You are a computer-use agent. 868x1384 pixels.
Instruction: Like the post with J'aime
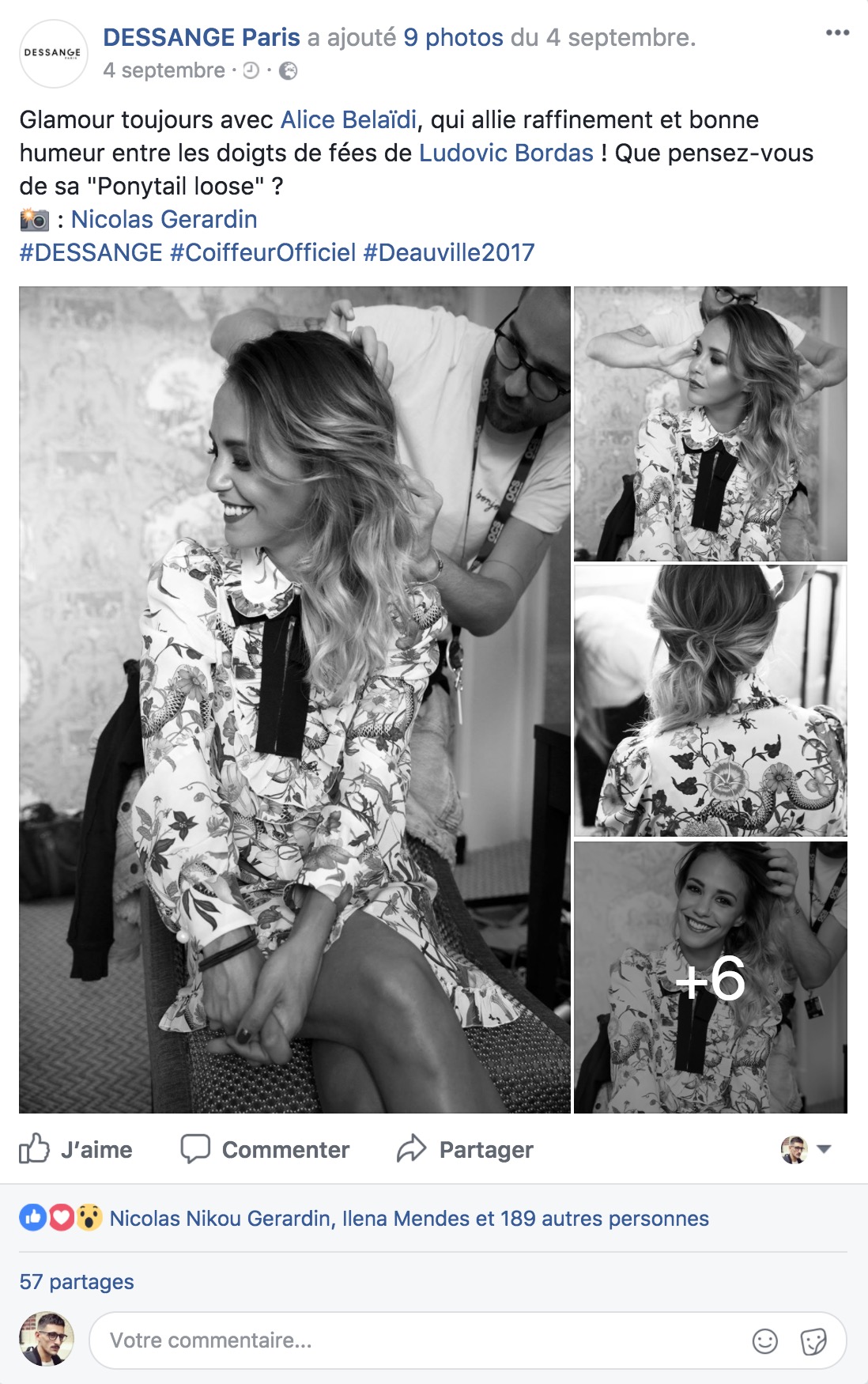coord(76,1149)
